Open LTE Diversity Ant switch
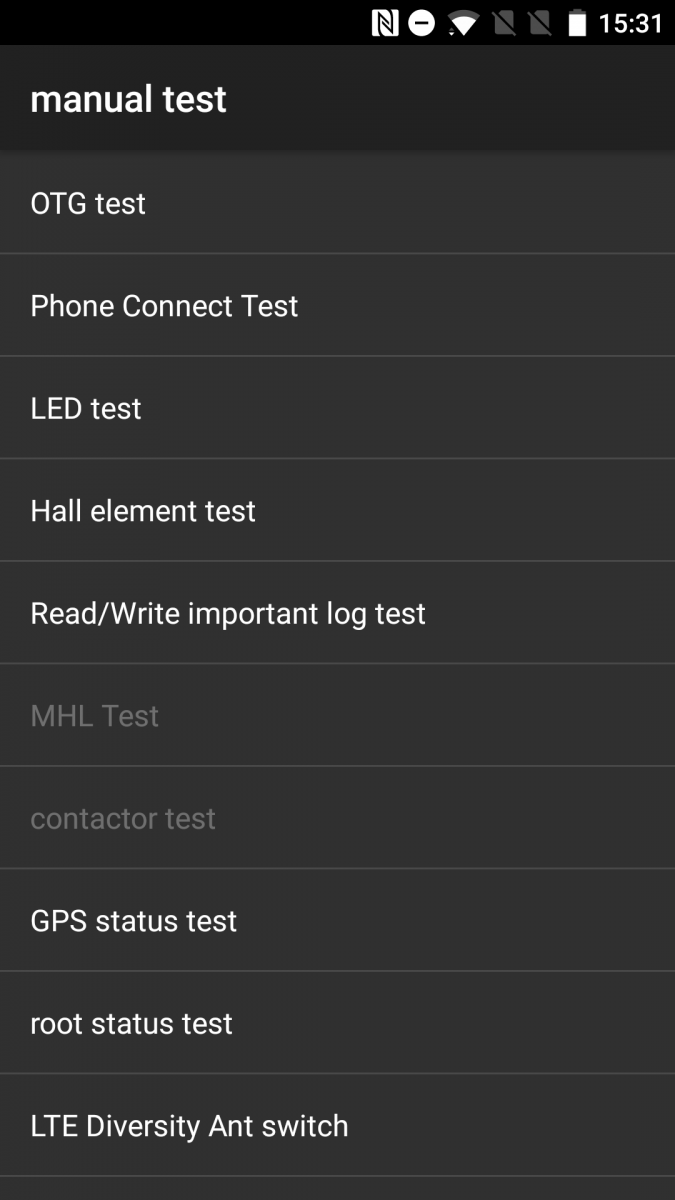675x1200 pixels. [337, 1125]
